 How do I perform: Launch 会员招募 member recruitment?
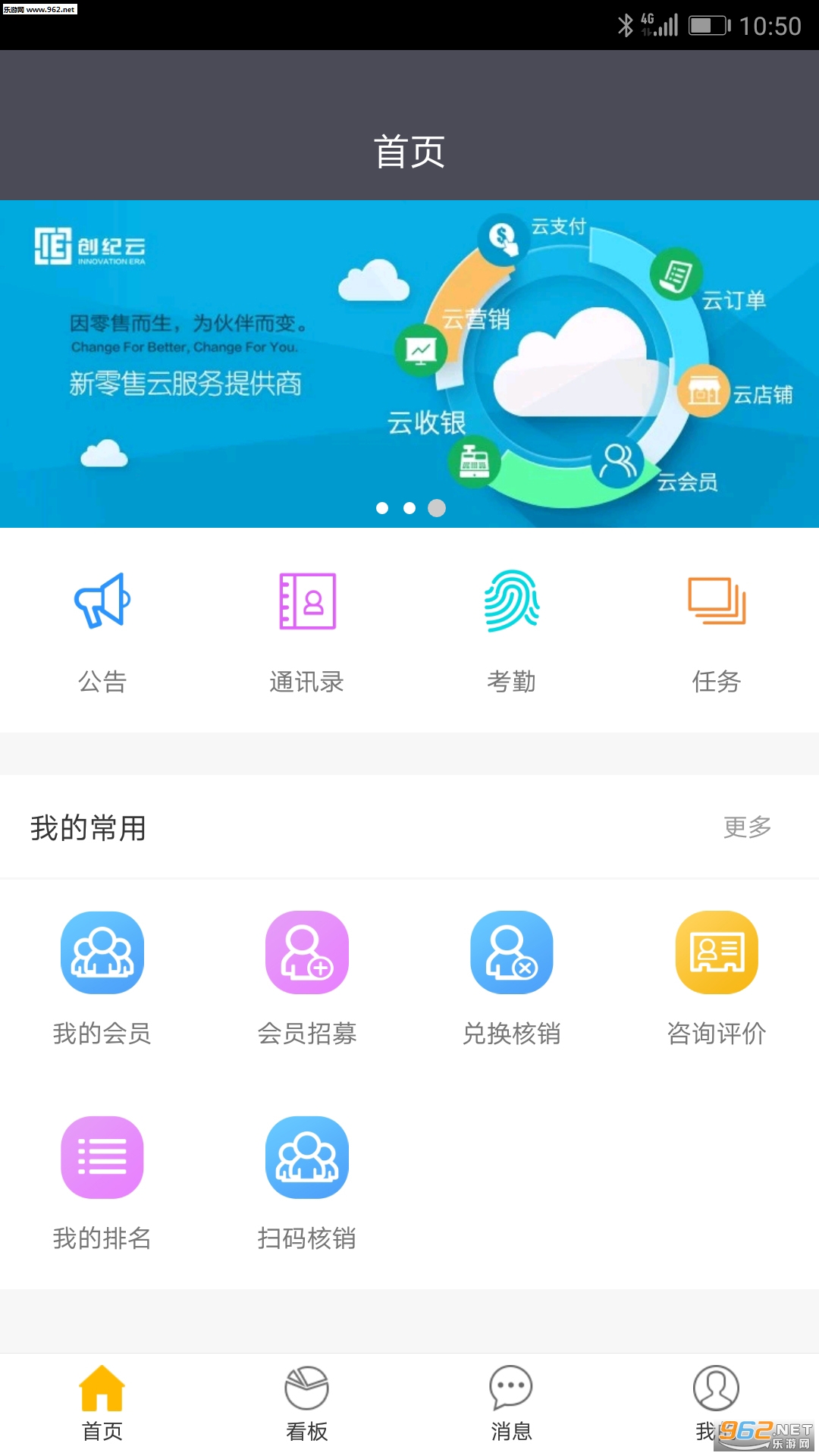[x=307, y=978]
